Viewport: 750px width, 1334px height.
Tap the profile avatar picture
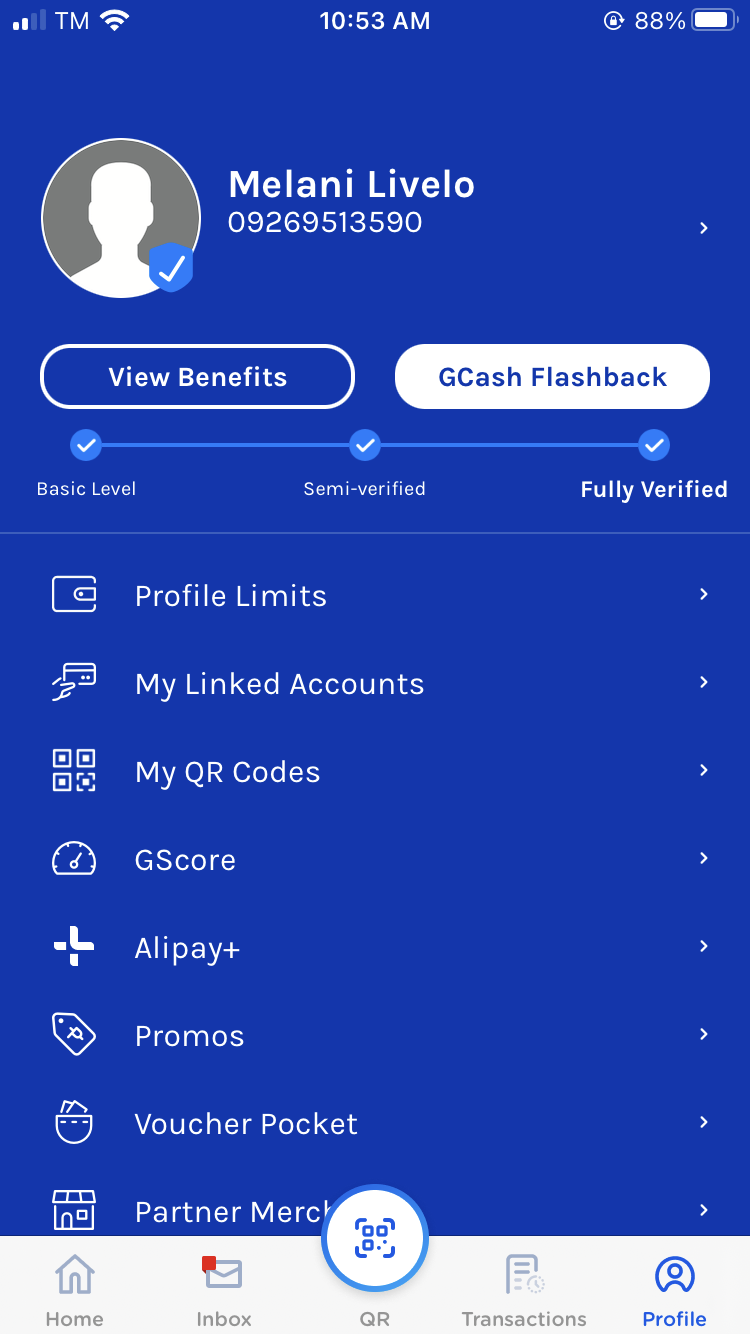120,218
